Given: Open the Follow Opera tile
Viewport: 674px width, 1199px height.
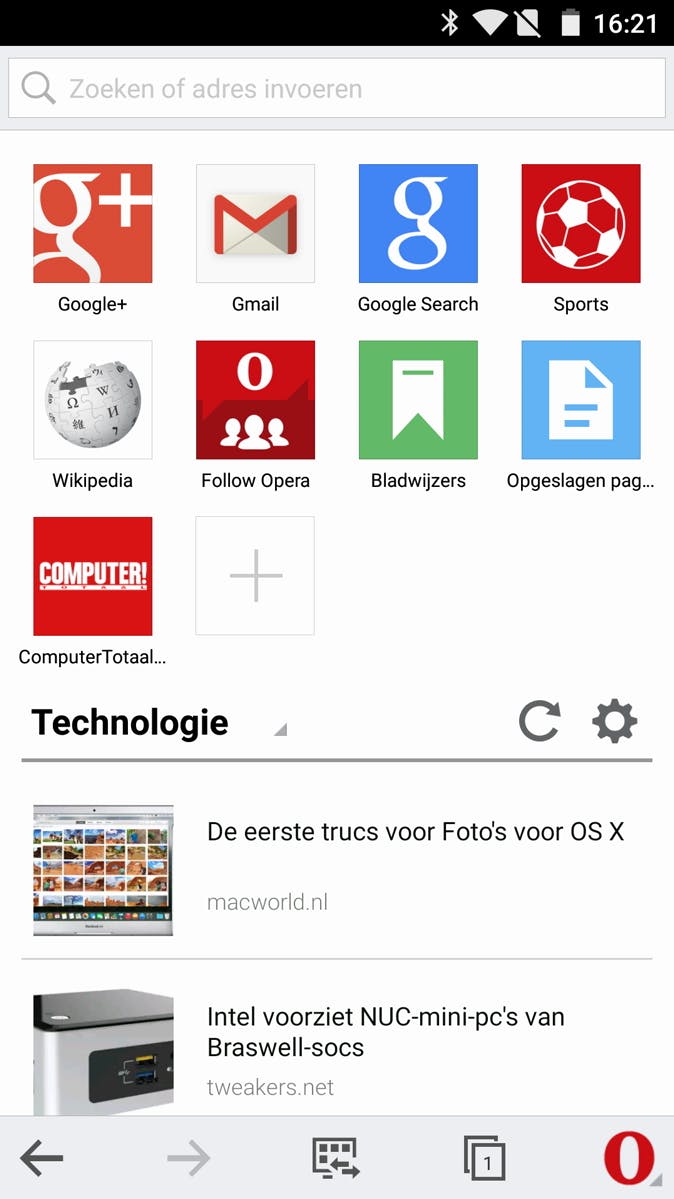Looking at the screenshot, I should (x=255, y=400).
